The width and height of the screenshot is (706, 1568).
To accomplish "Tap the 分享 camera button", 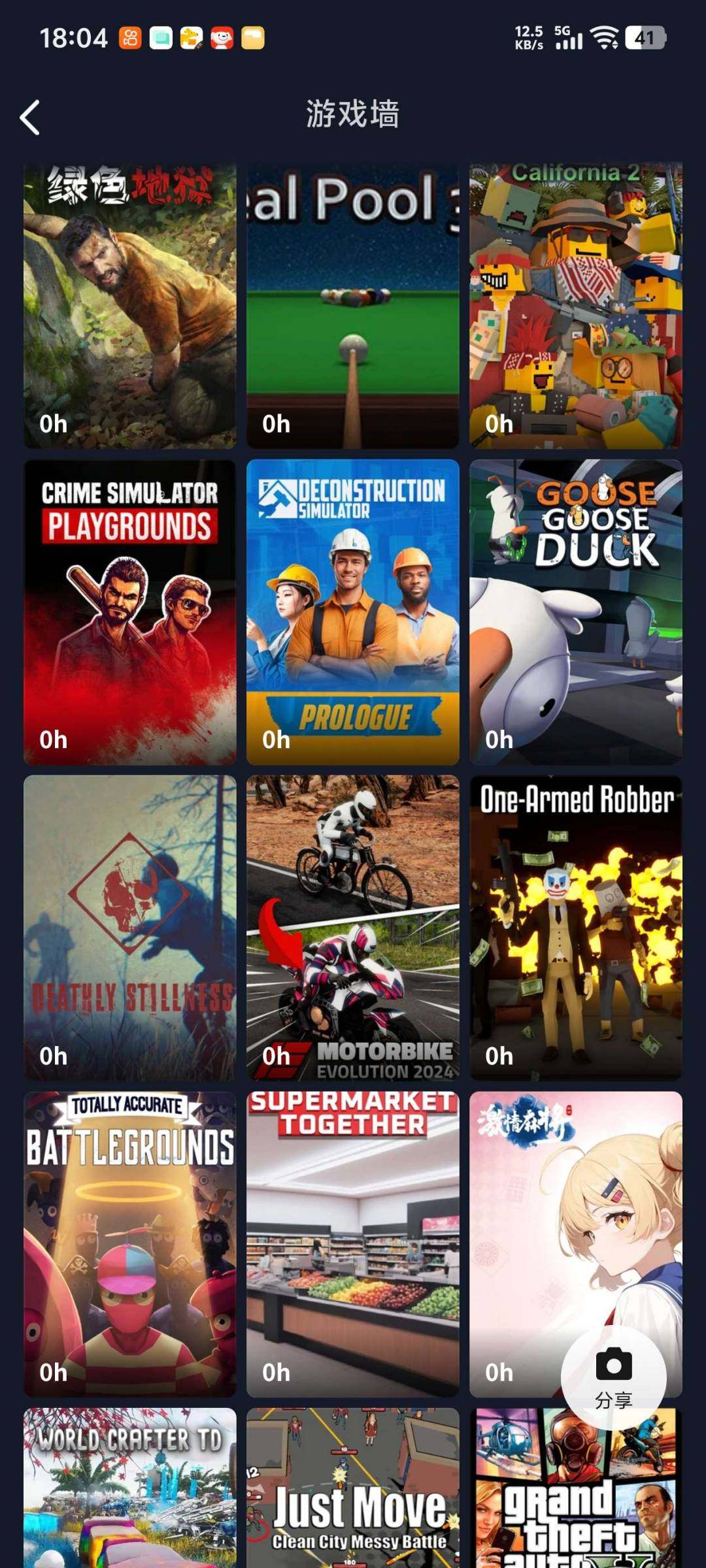I will [614, 1377].
